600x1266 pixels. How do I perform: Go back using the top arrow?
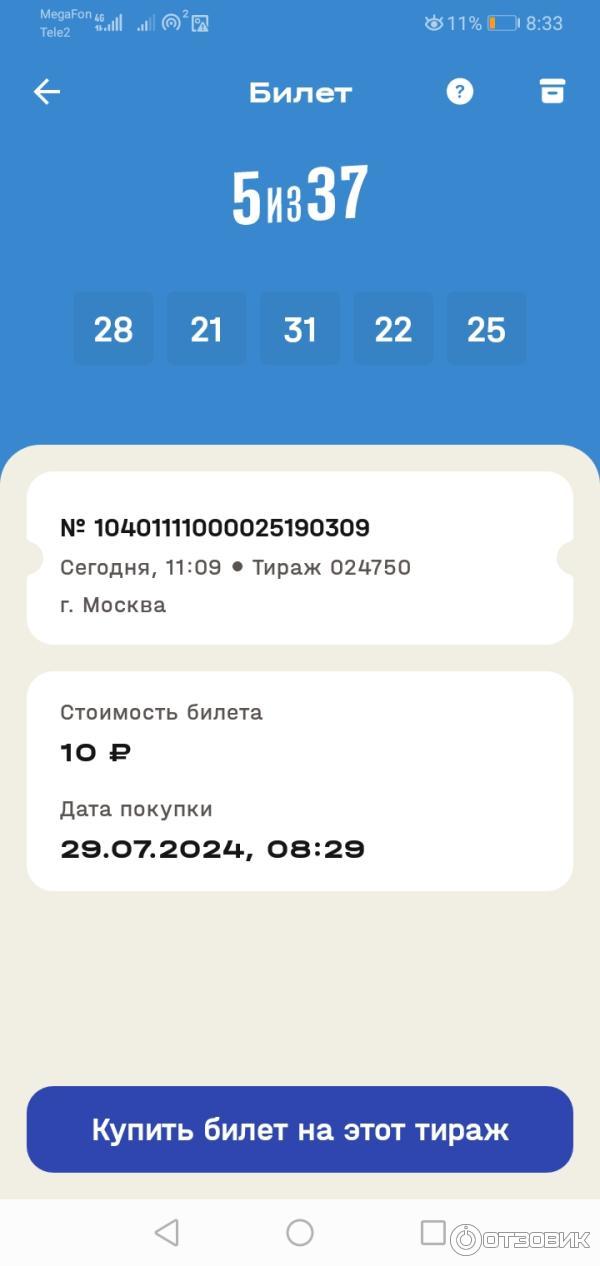[47, 92]
